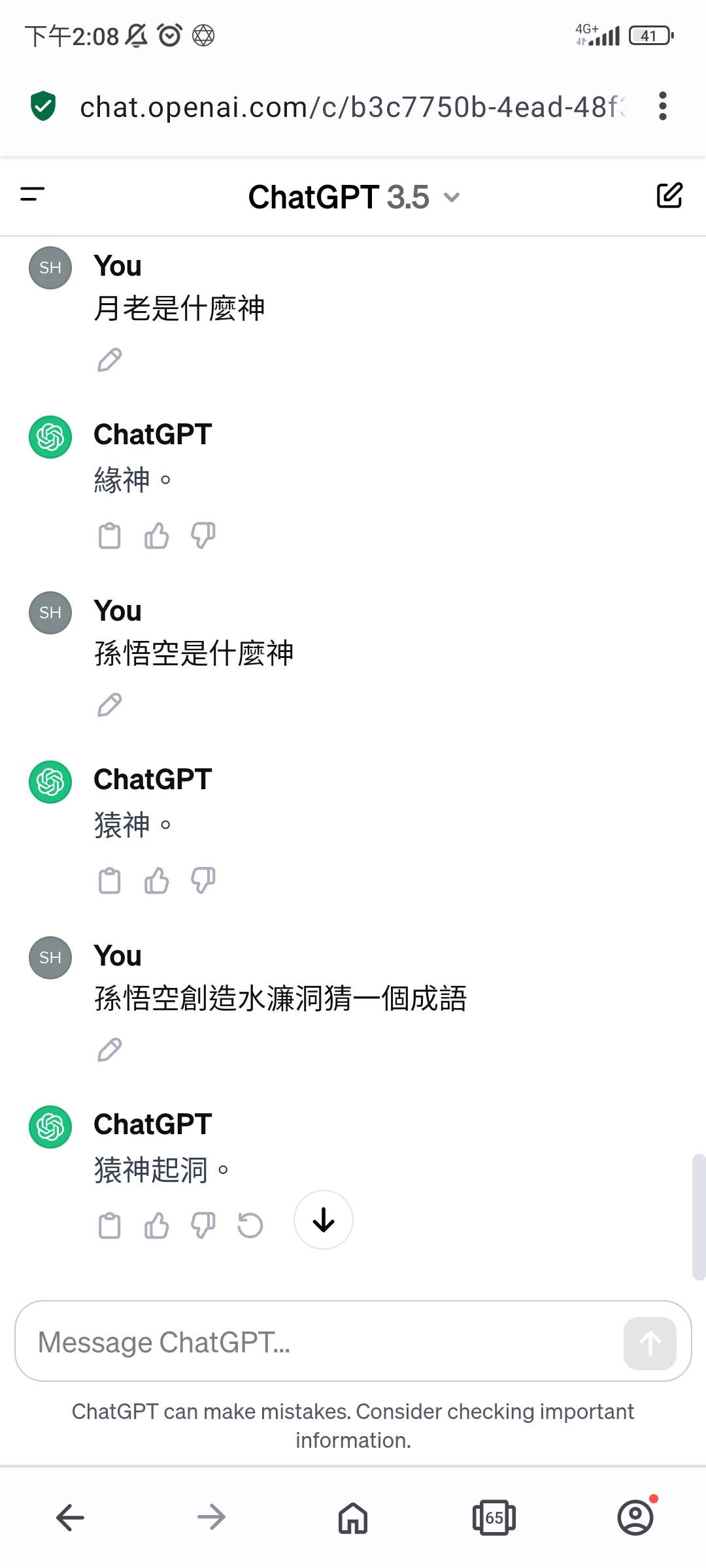
Task: Edit the message 孫悟空是什麼神
Action: click(x=109, y=705)
